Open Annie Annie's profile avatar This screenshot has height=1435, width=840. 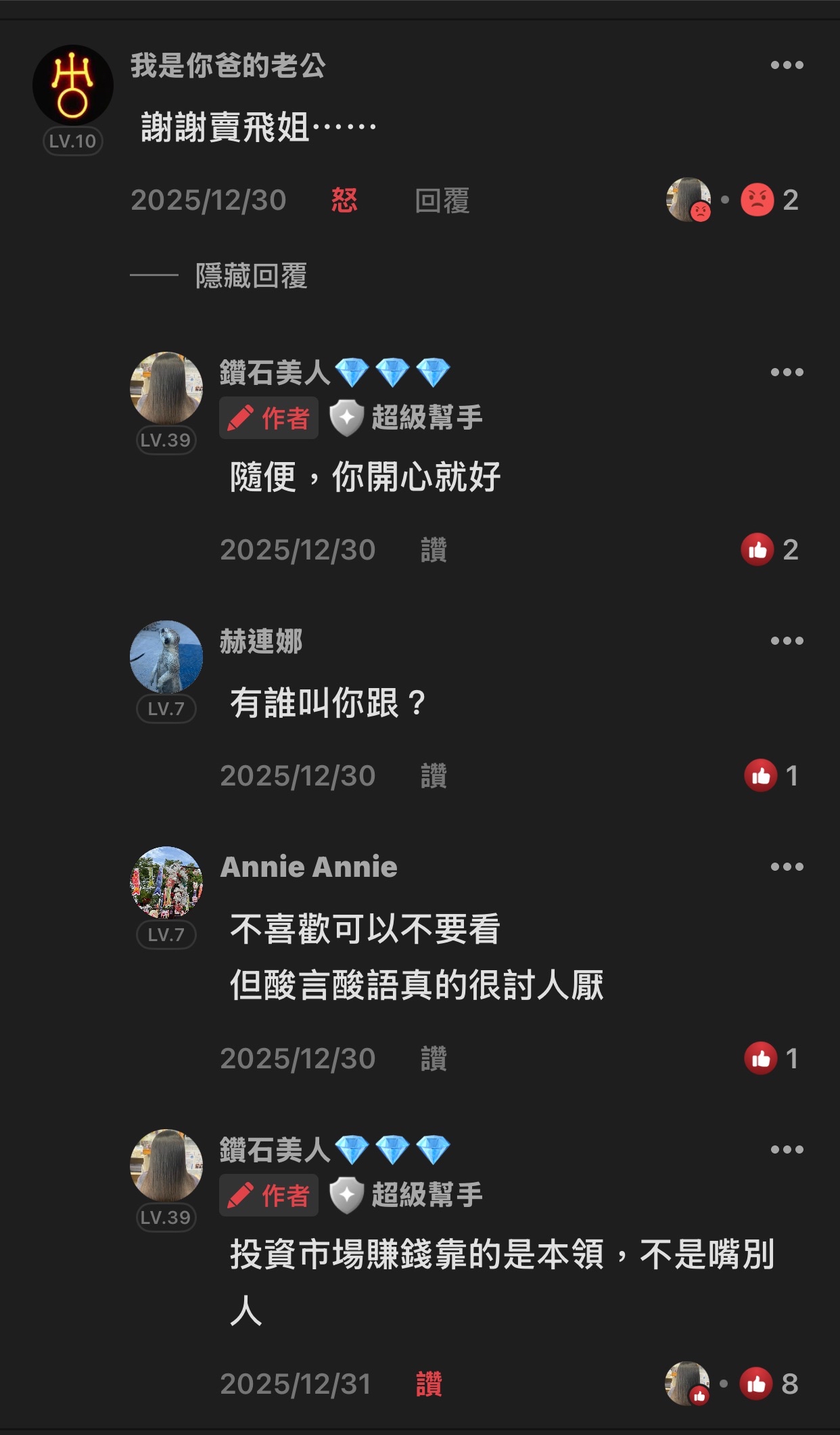tap(166, 883)
